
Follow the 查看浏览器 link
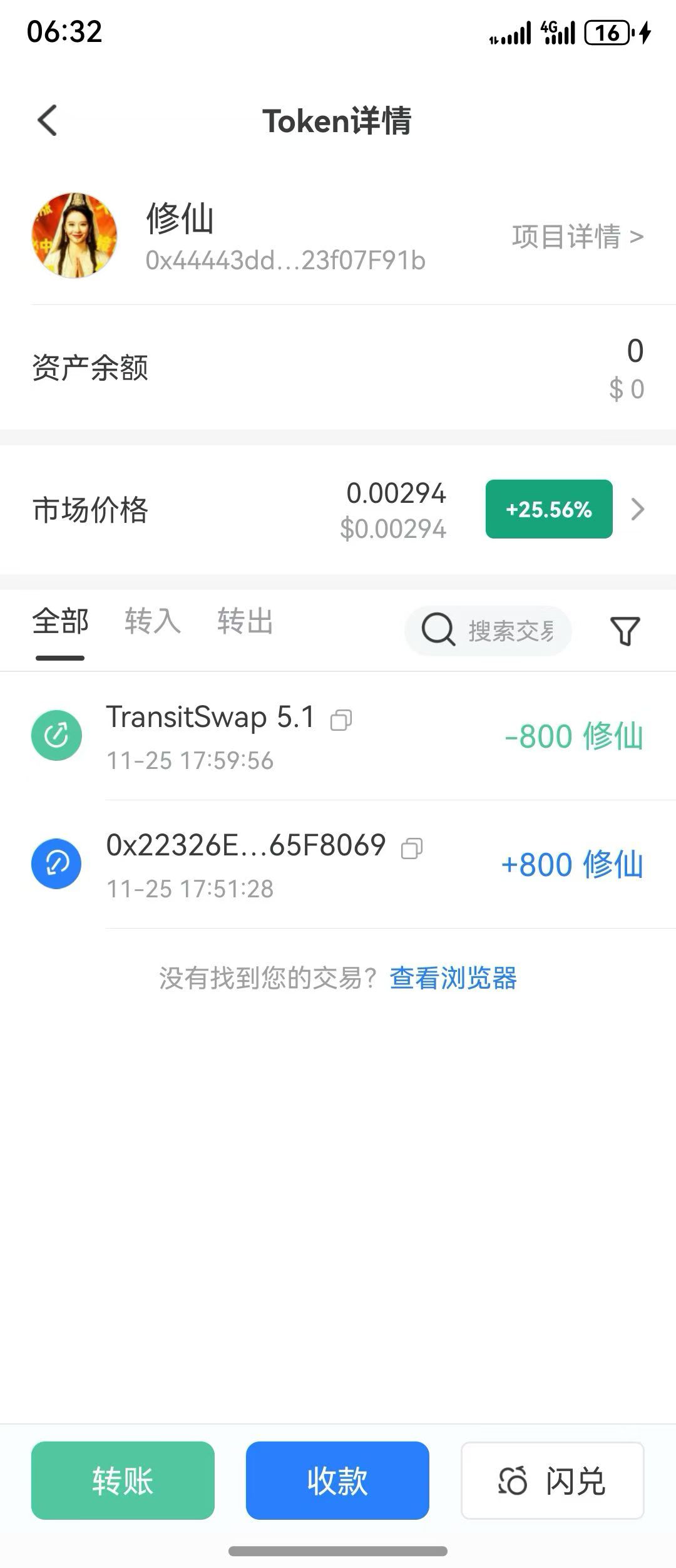(x=453, y=978)
